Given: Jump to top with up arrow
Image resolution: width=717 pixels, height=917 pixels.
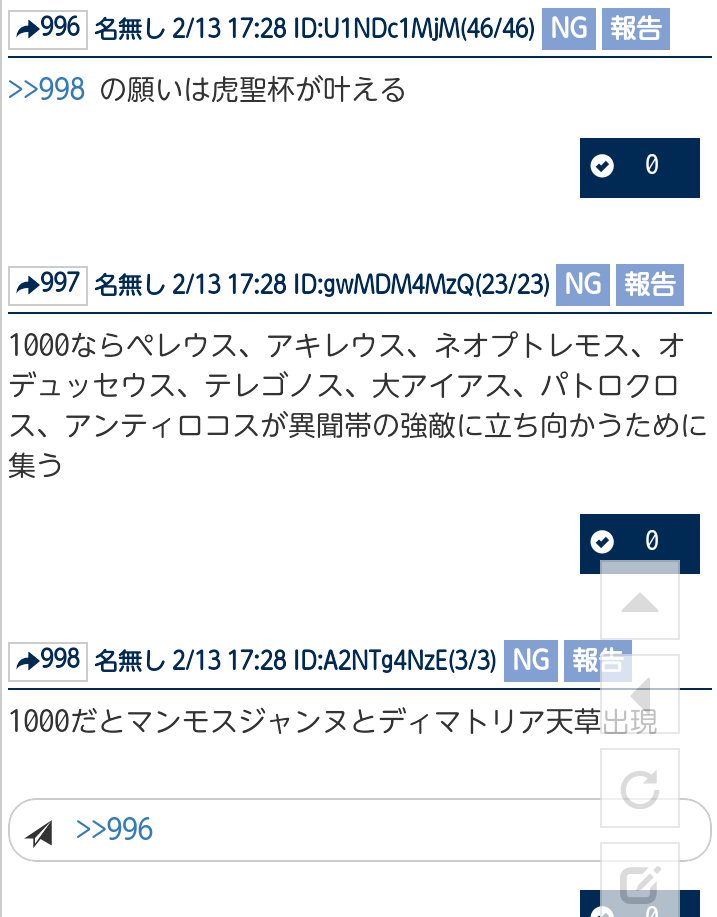Looking at the screenshot, I should click(640, 601).
